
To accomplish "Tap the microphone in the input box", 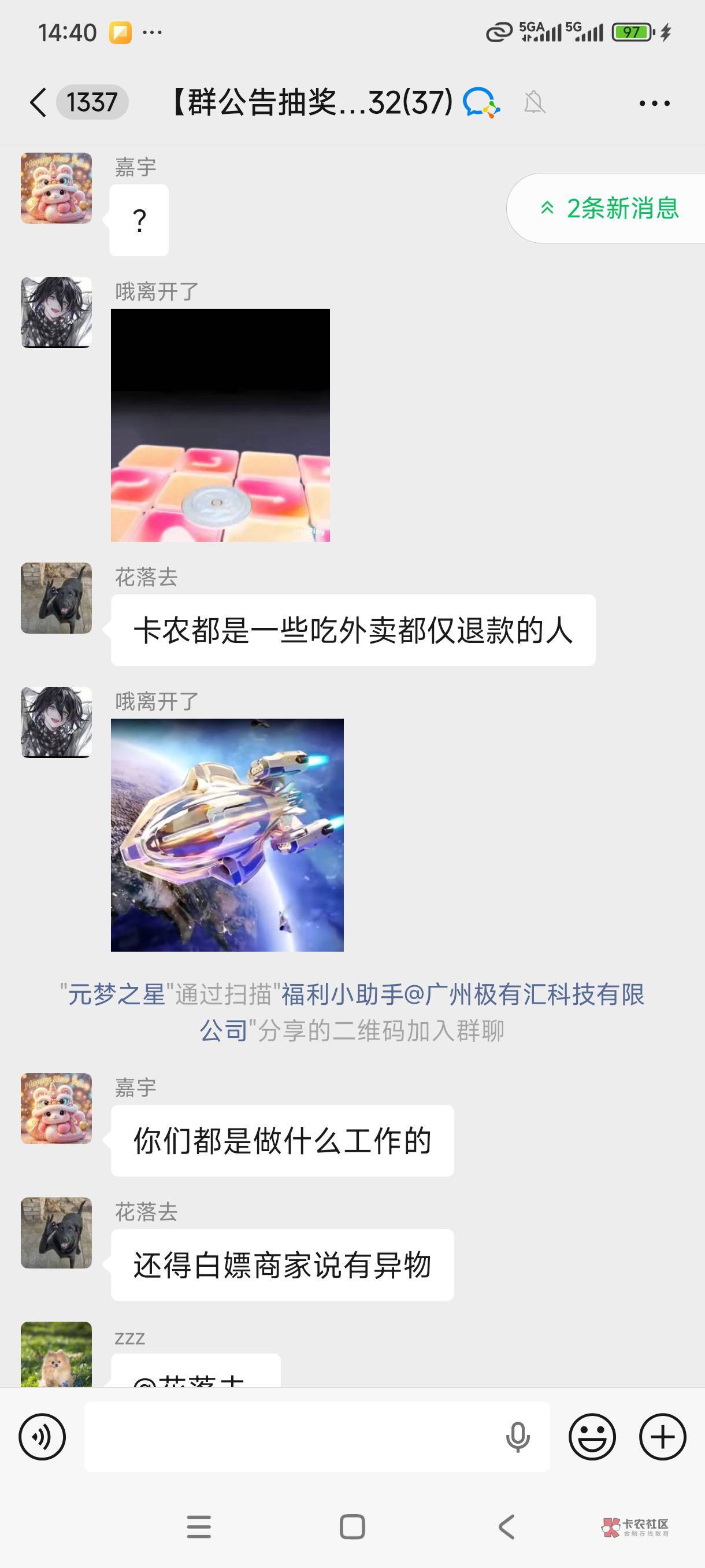I will point(518,1437).
